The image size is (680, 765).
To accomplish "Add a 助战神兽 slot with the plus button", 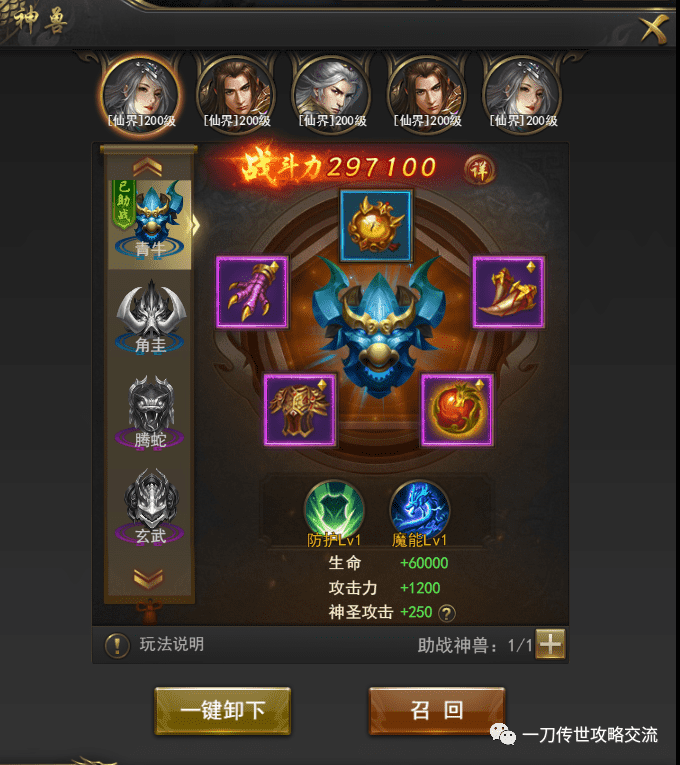I will (x=550, y=645).
